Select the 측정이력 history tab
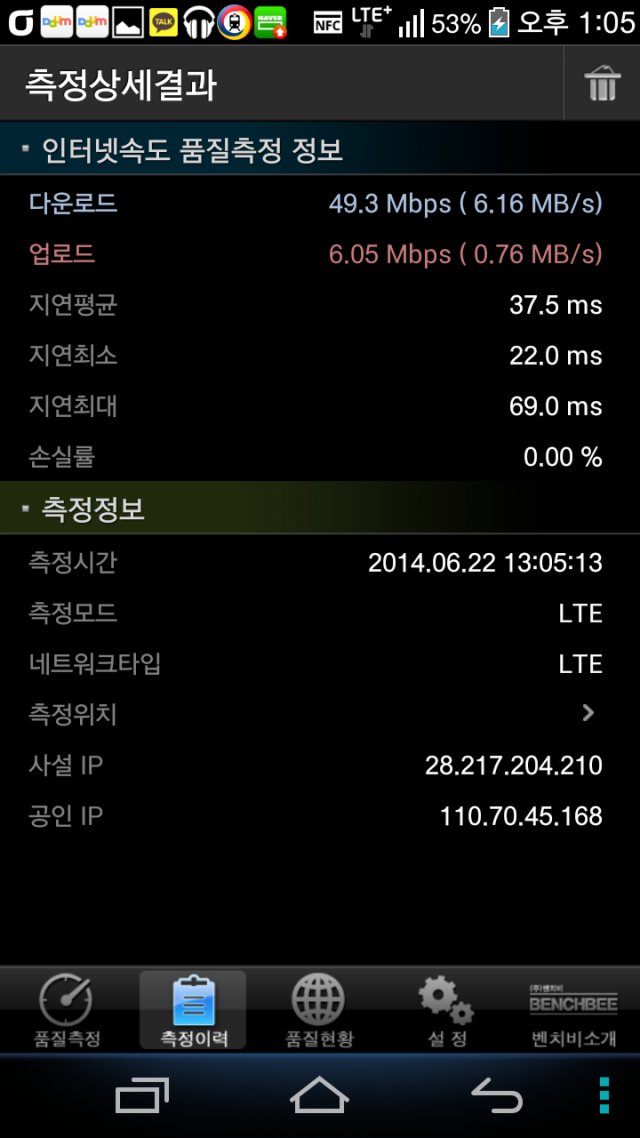This screenshot has height=1138, width=640. 193,1010
